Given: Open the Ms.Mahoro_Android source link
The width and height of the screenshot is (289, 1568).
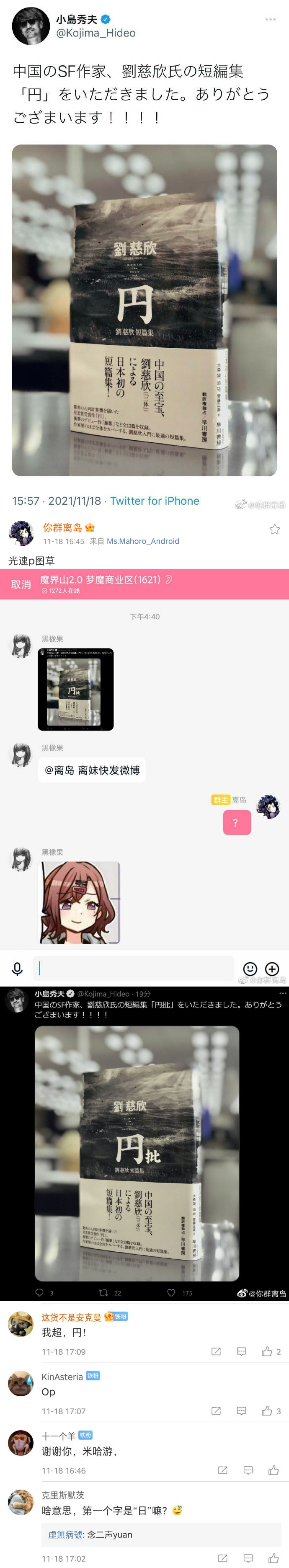Looking at the screenshot, I should 143,541.
